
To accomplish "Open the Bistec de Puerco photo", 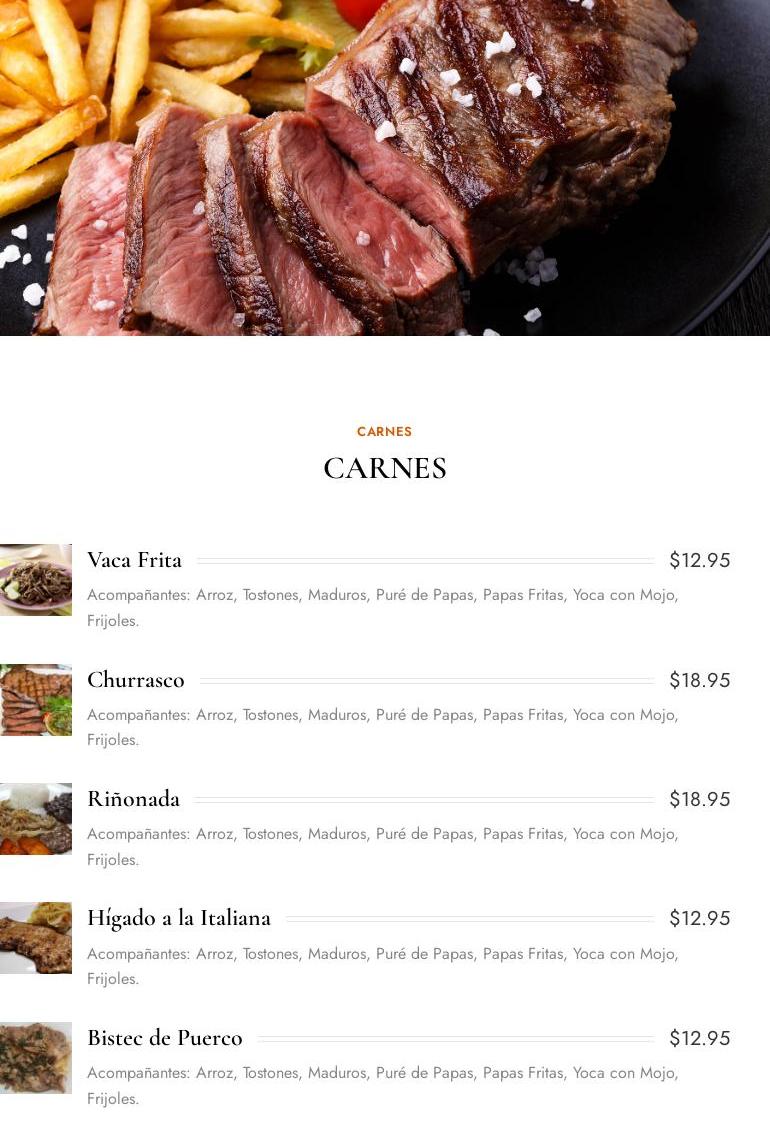I will pos(36,1058).
